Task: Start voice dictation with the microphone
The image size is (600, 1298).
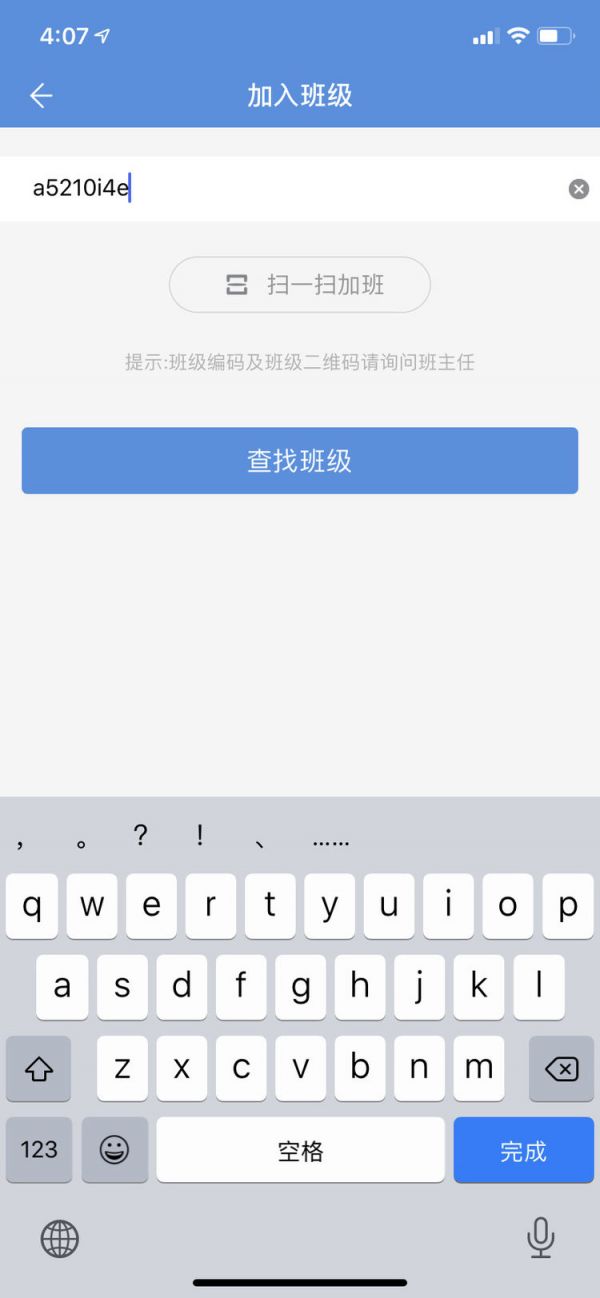Action: 540,1238
